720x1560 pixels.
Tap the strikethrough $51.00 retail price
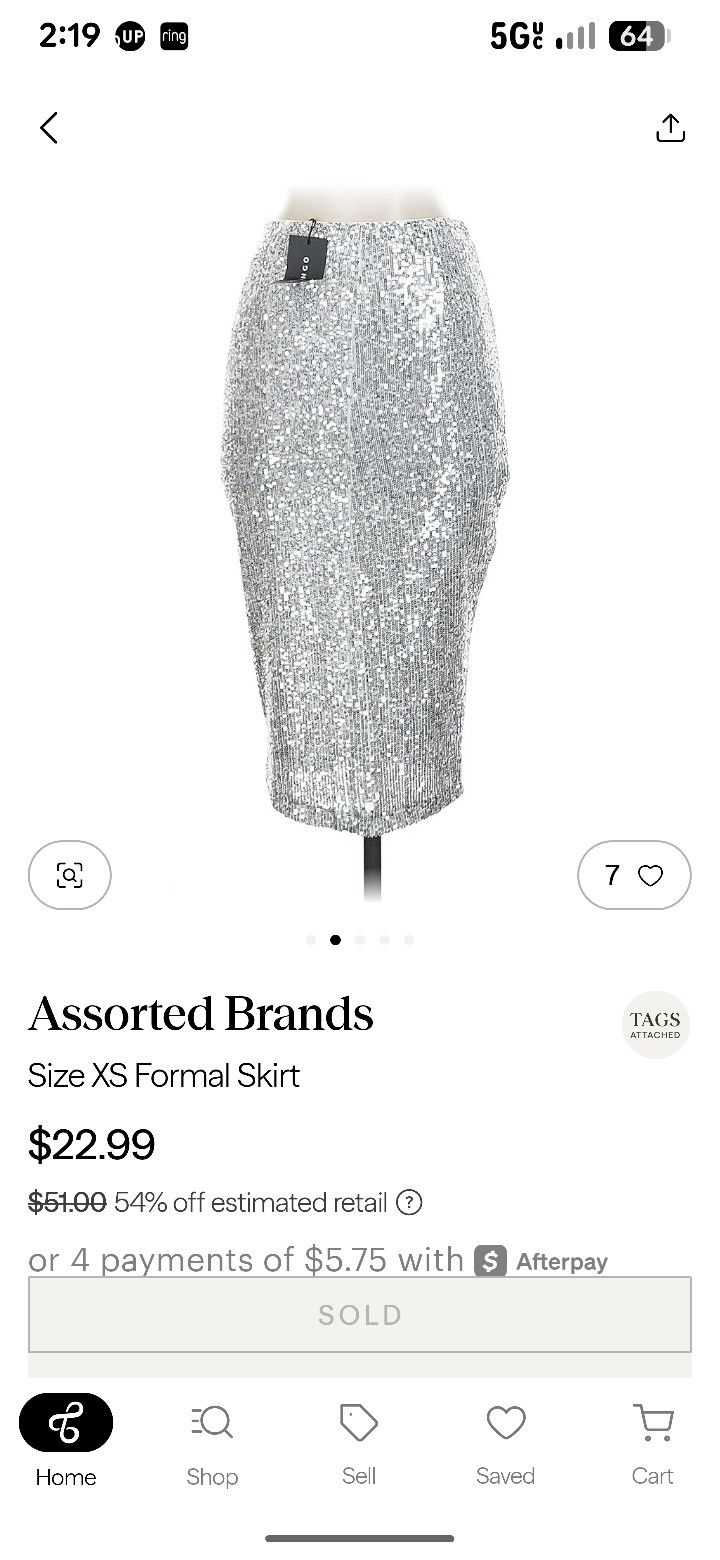point(66,1201)
